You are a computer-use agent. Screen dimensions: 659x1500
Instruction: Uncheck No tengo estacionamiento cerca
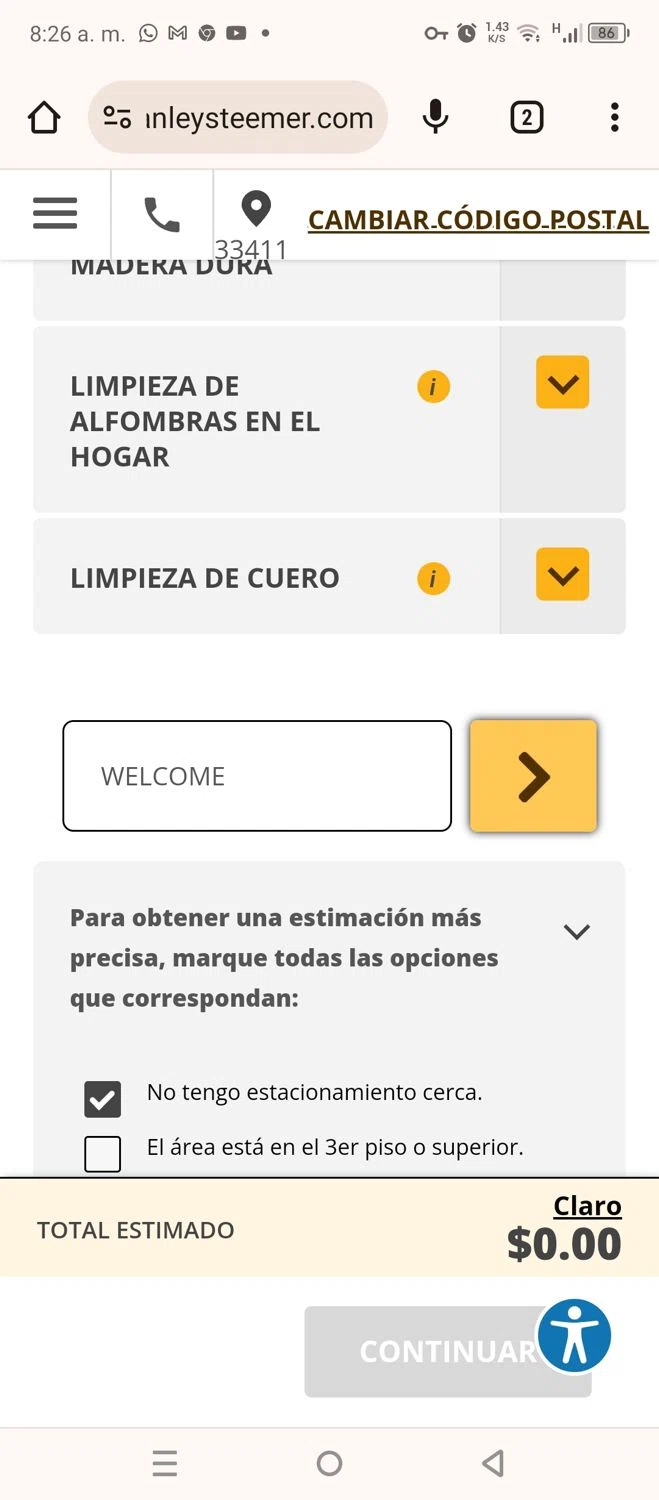103,1099
